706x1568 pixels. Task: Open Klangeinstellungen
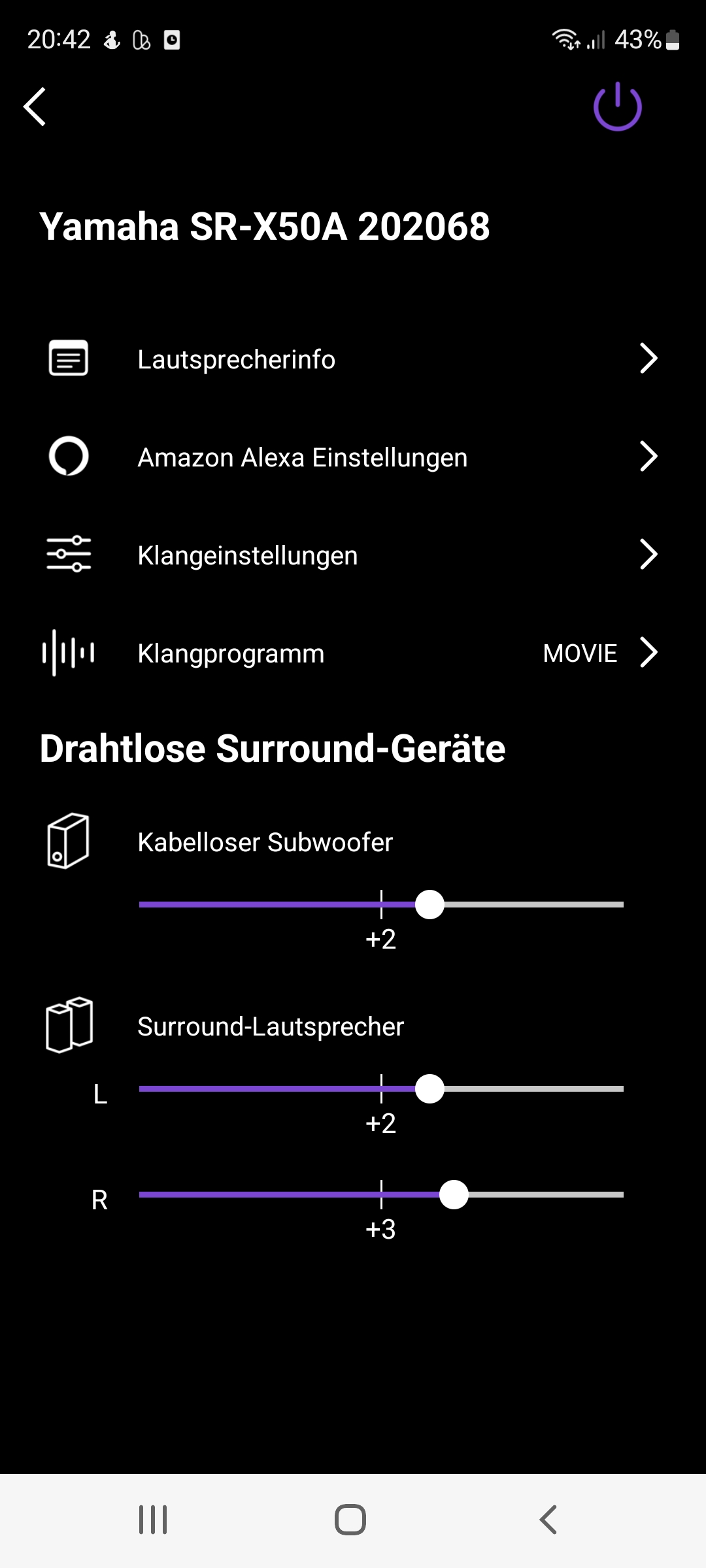point(353,555)
